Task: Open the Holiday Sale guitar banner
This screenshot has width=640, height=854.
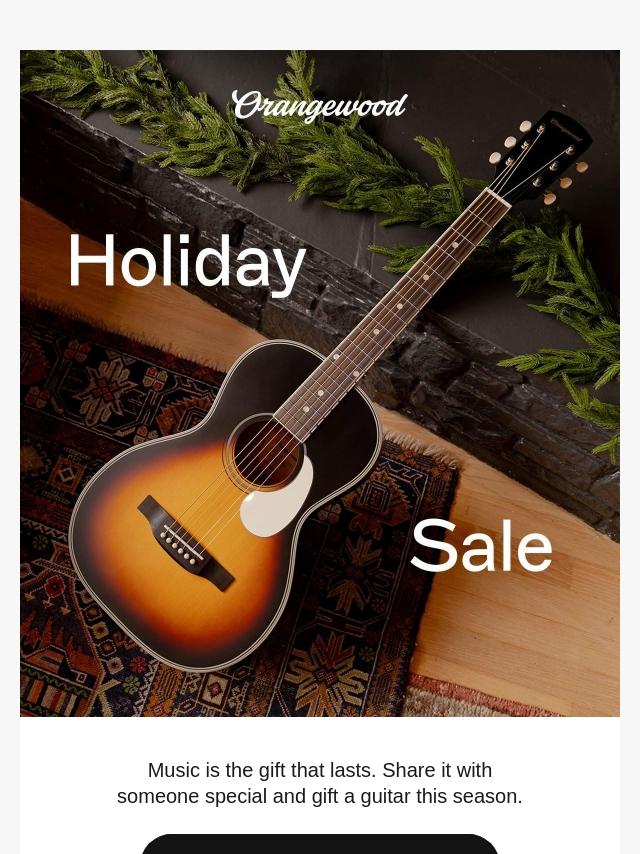Action: (x=320, y=383)
